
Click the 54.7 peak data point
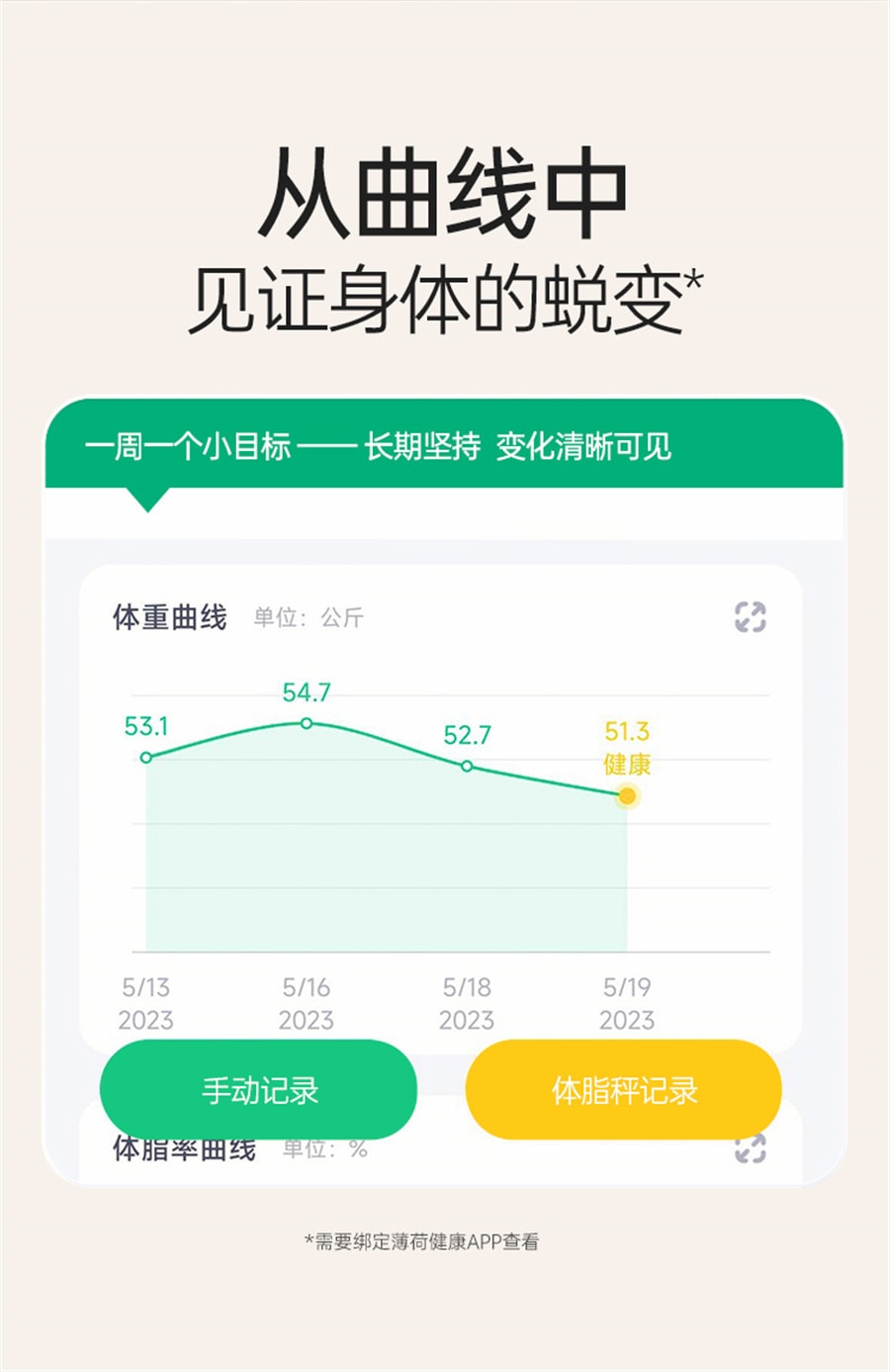click(x=307, y=723)
